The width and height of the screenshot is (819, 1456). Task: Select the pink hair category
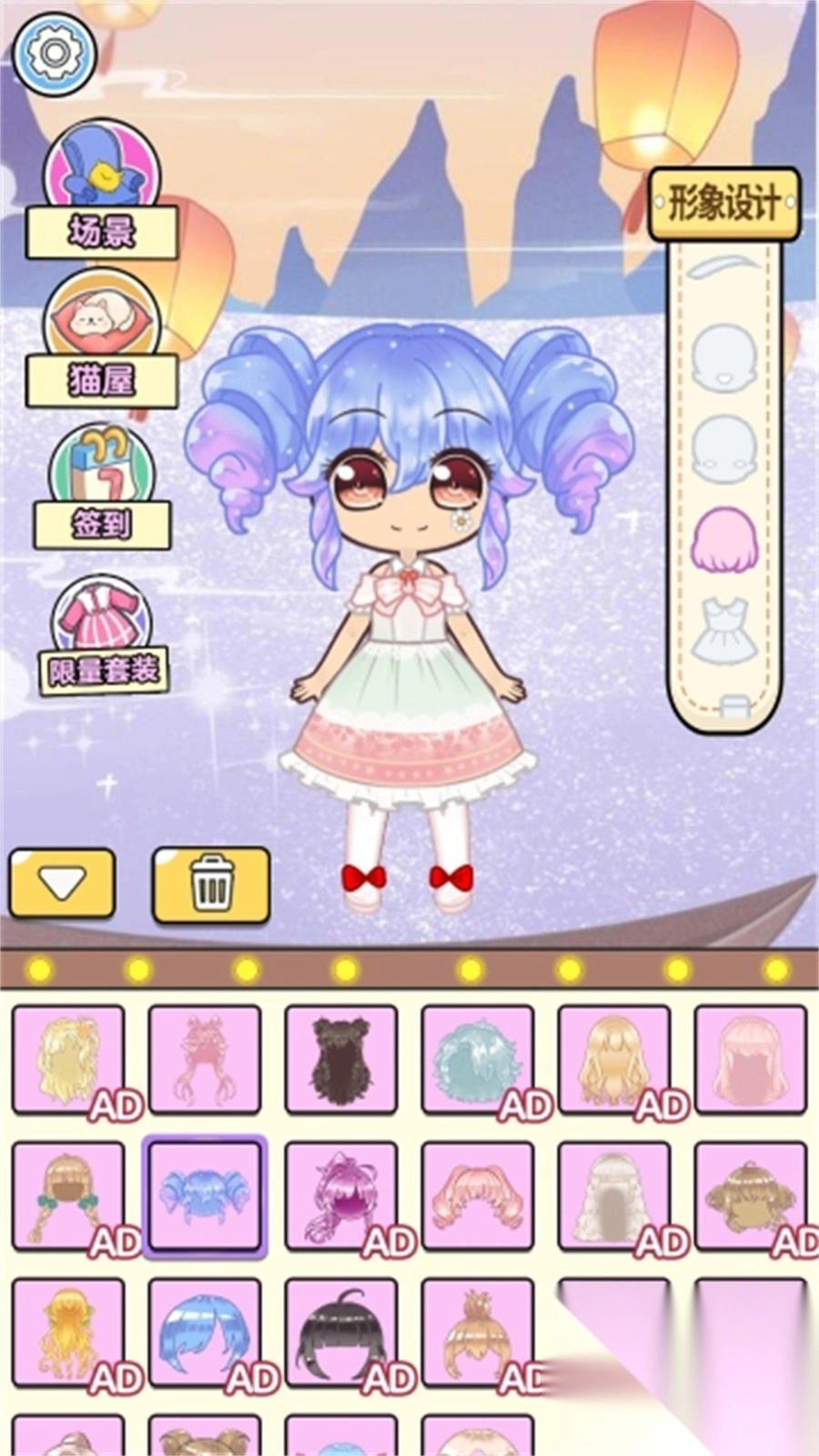[724, 539]
